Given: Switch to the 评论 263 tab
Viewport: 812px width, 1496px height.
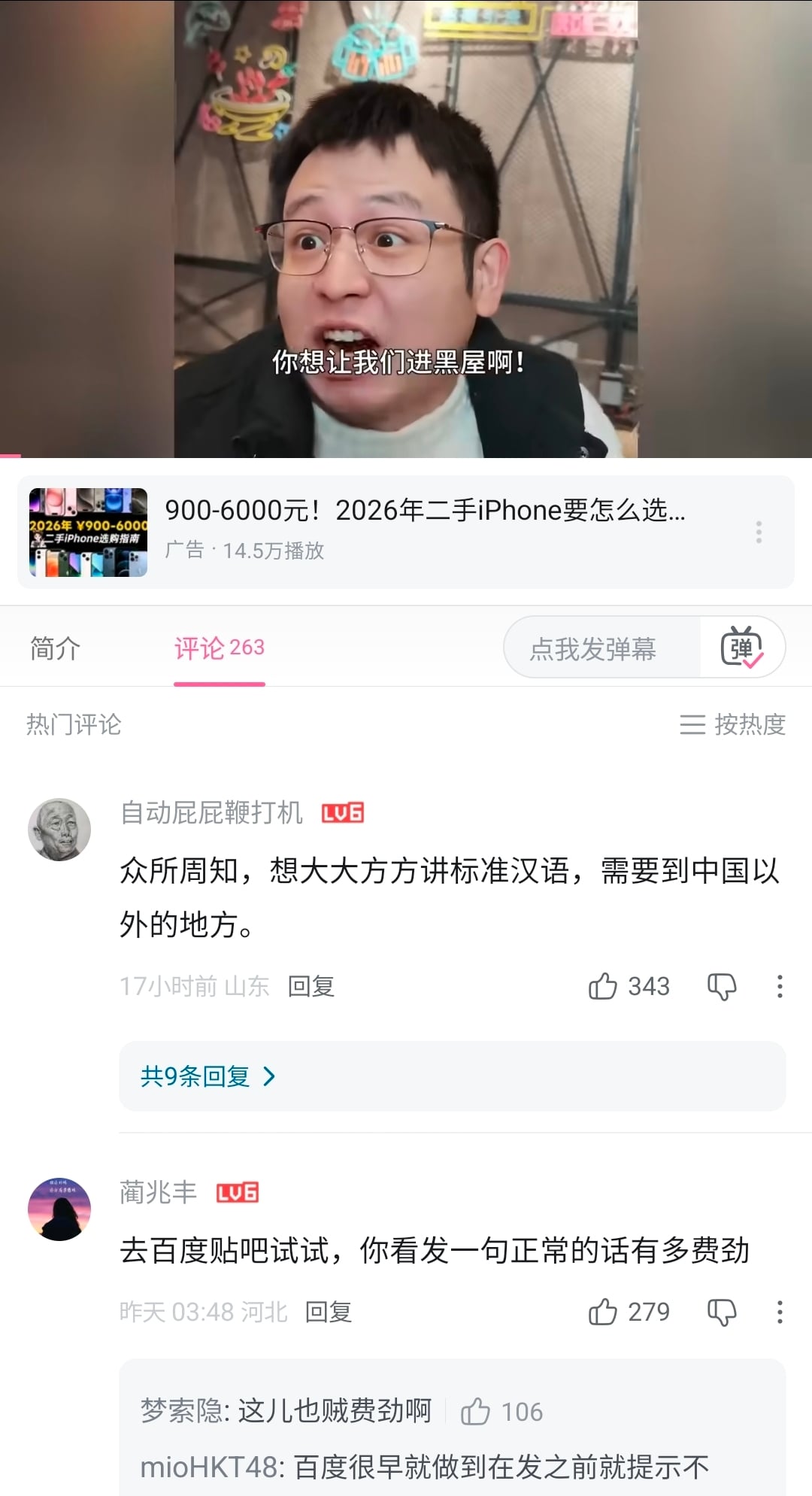Looking at the screenshot, I should click(x=219, y=648).
